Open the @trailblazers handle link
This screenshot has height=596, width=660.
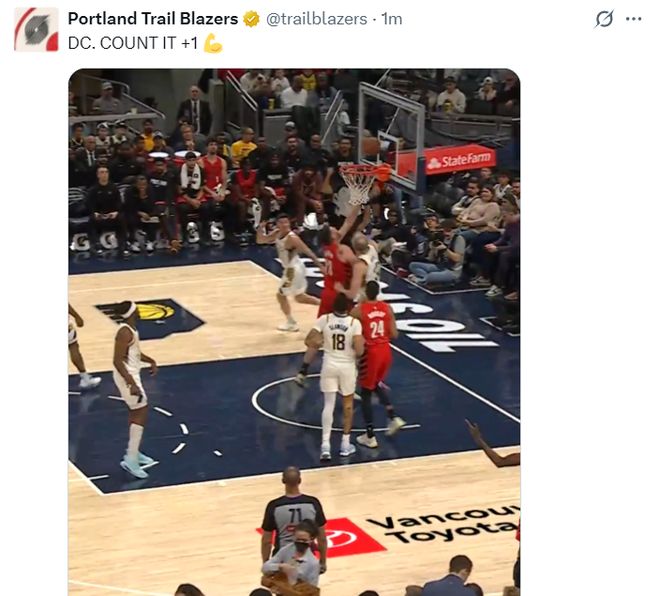pos(318,19)
